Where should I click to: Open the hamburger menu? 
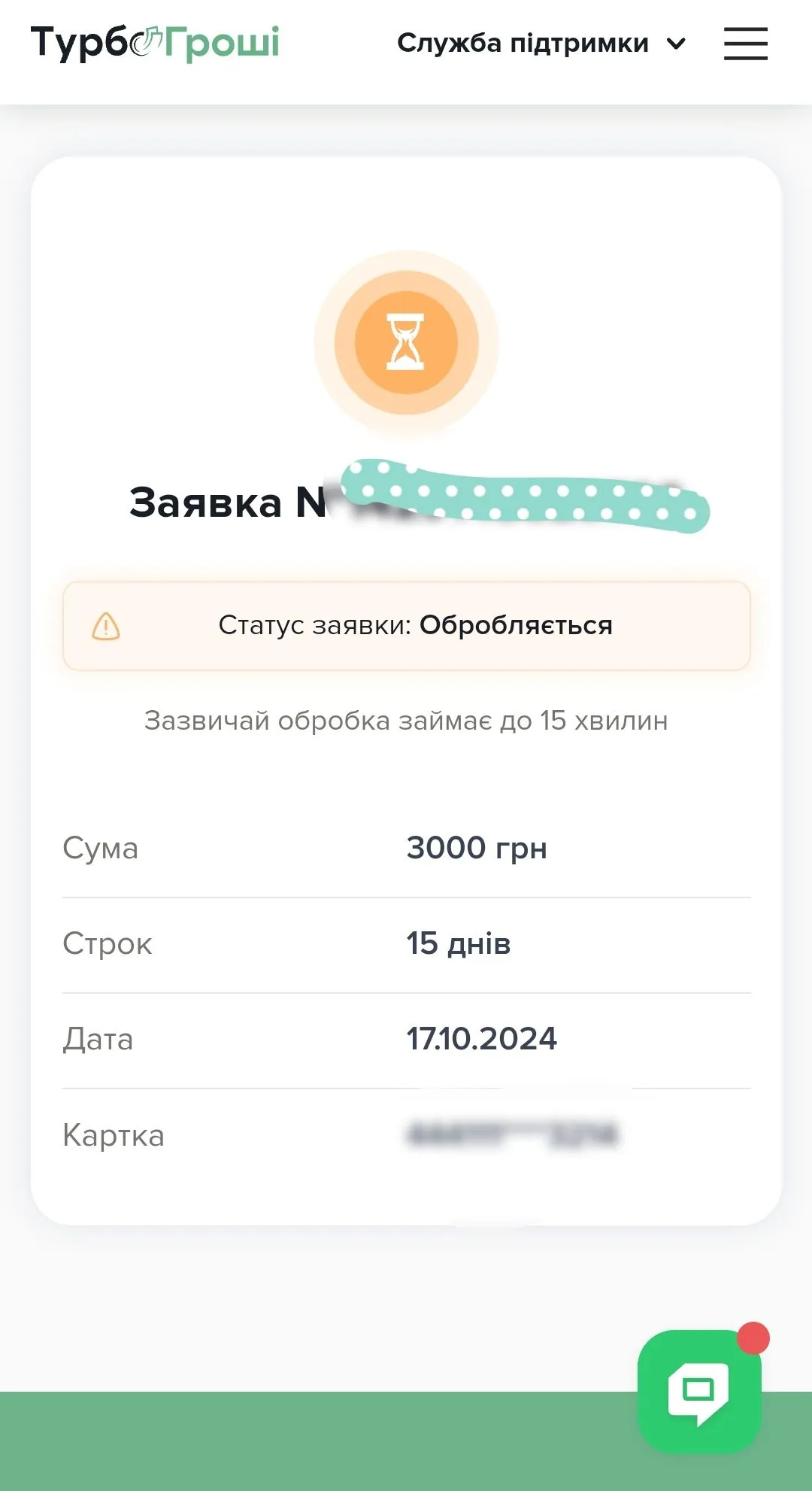tap(745, 44)
